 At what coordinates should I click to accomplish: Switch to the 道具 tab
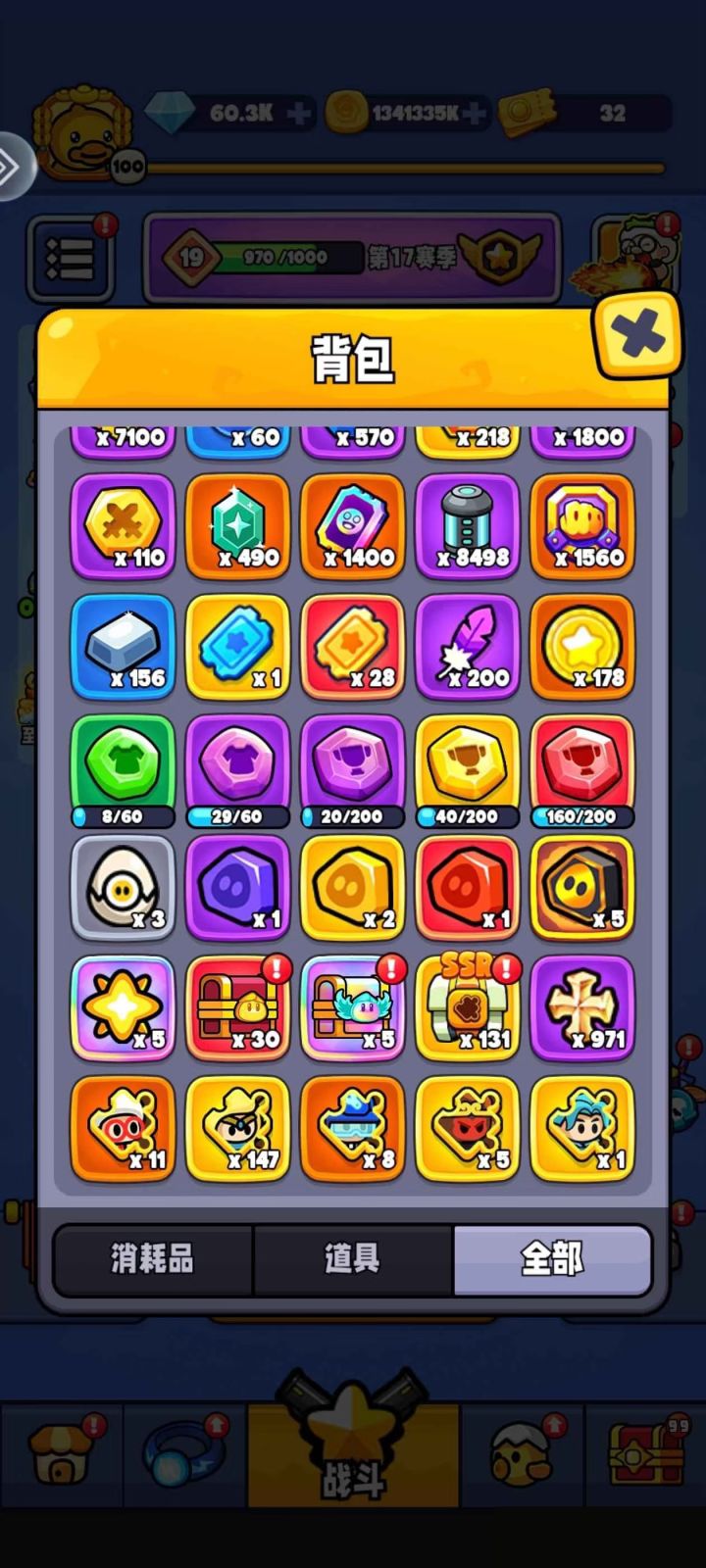[353, 1260]
